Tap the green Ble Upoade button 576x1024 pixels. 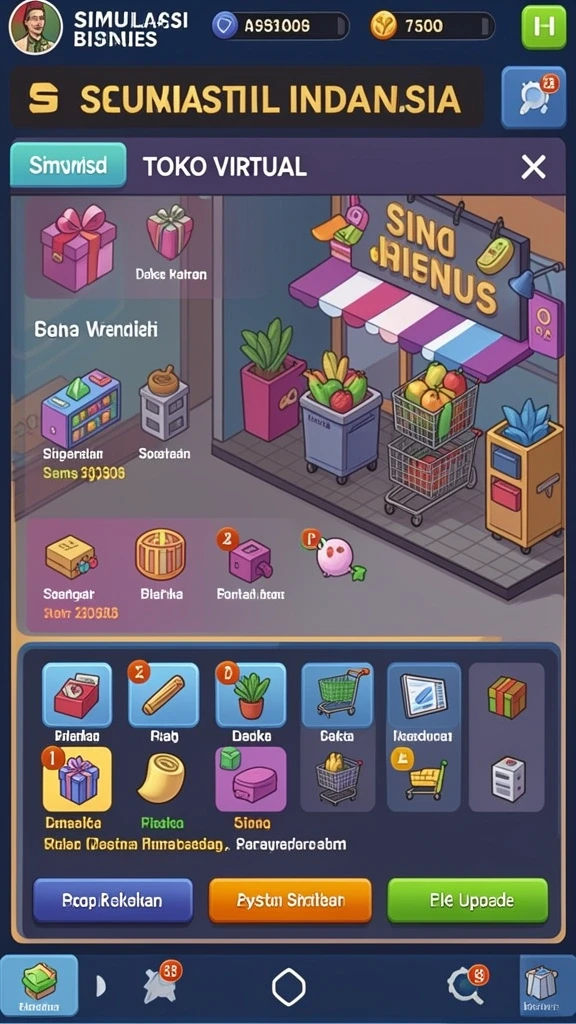coord(468,900)
